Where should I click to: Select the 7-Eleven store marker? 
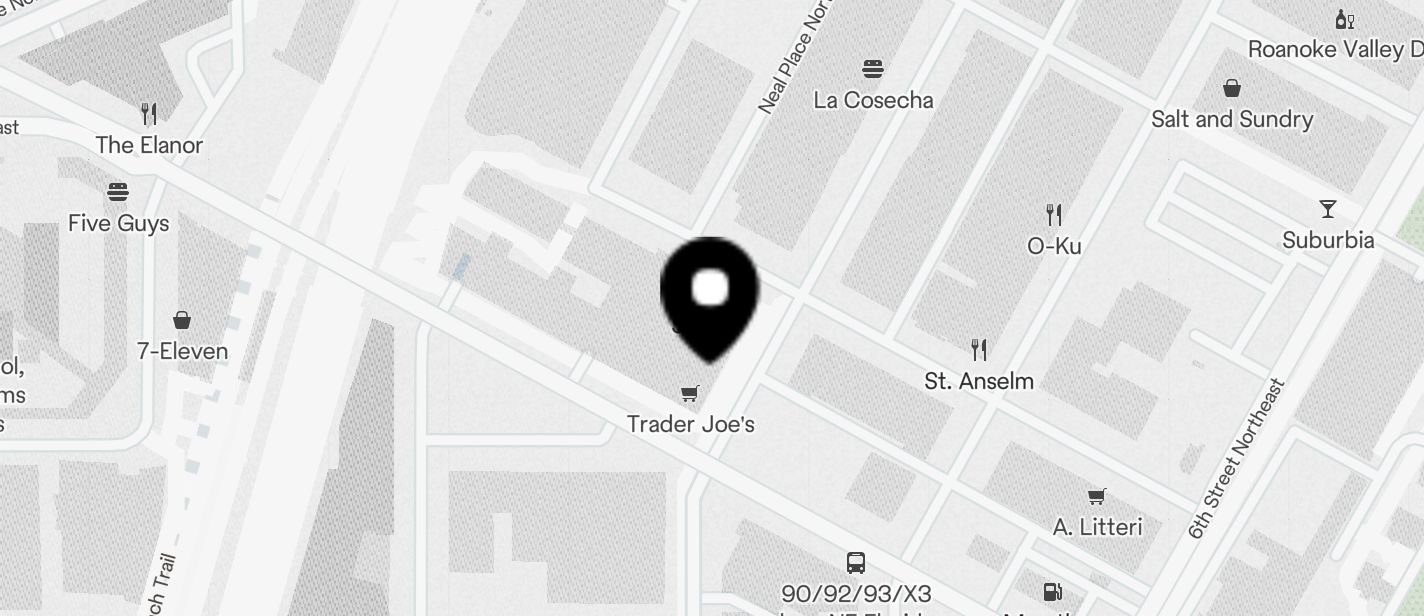point(182,321)
